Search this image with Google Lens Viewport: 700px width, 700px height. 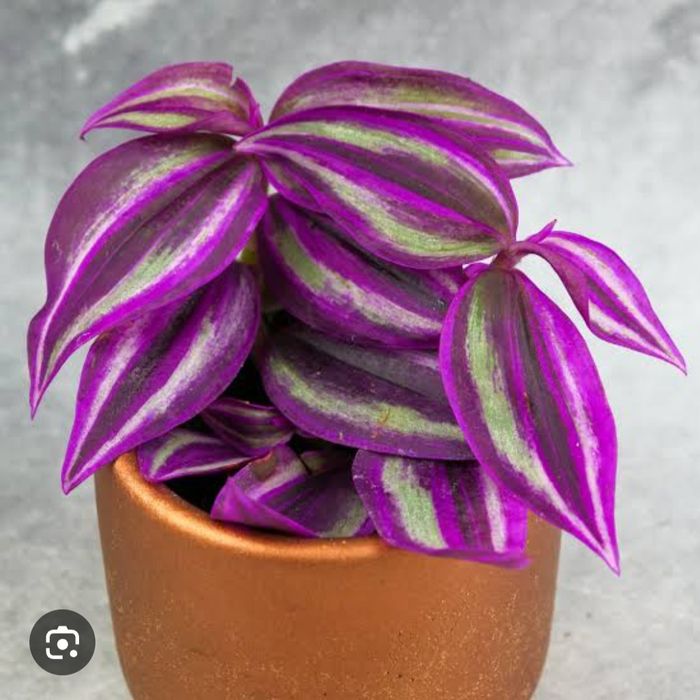62,642
